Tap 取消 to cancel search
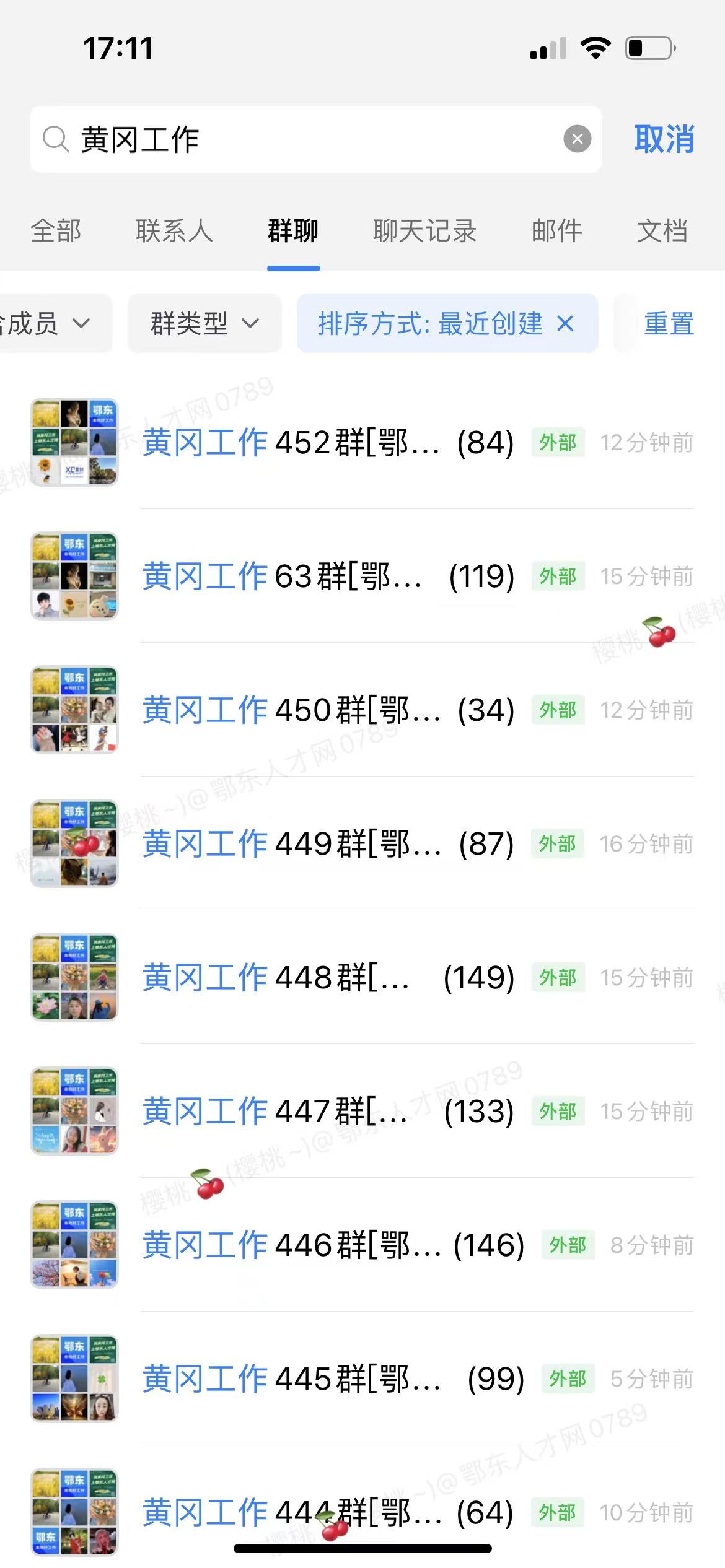The image size is (725, 1568). click(x=664, y=139)
